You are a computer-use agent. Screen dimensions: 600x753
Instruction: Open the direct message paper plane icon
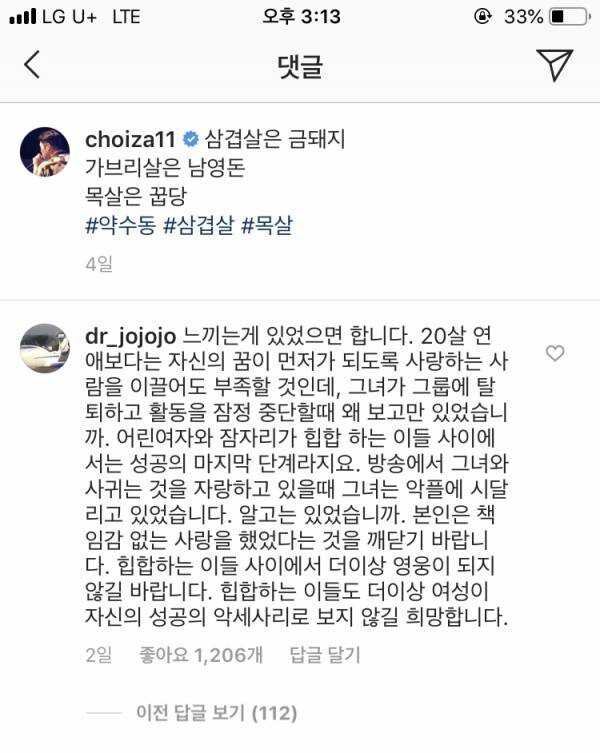tap(553, 66)
